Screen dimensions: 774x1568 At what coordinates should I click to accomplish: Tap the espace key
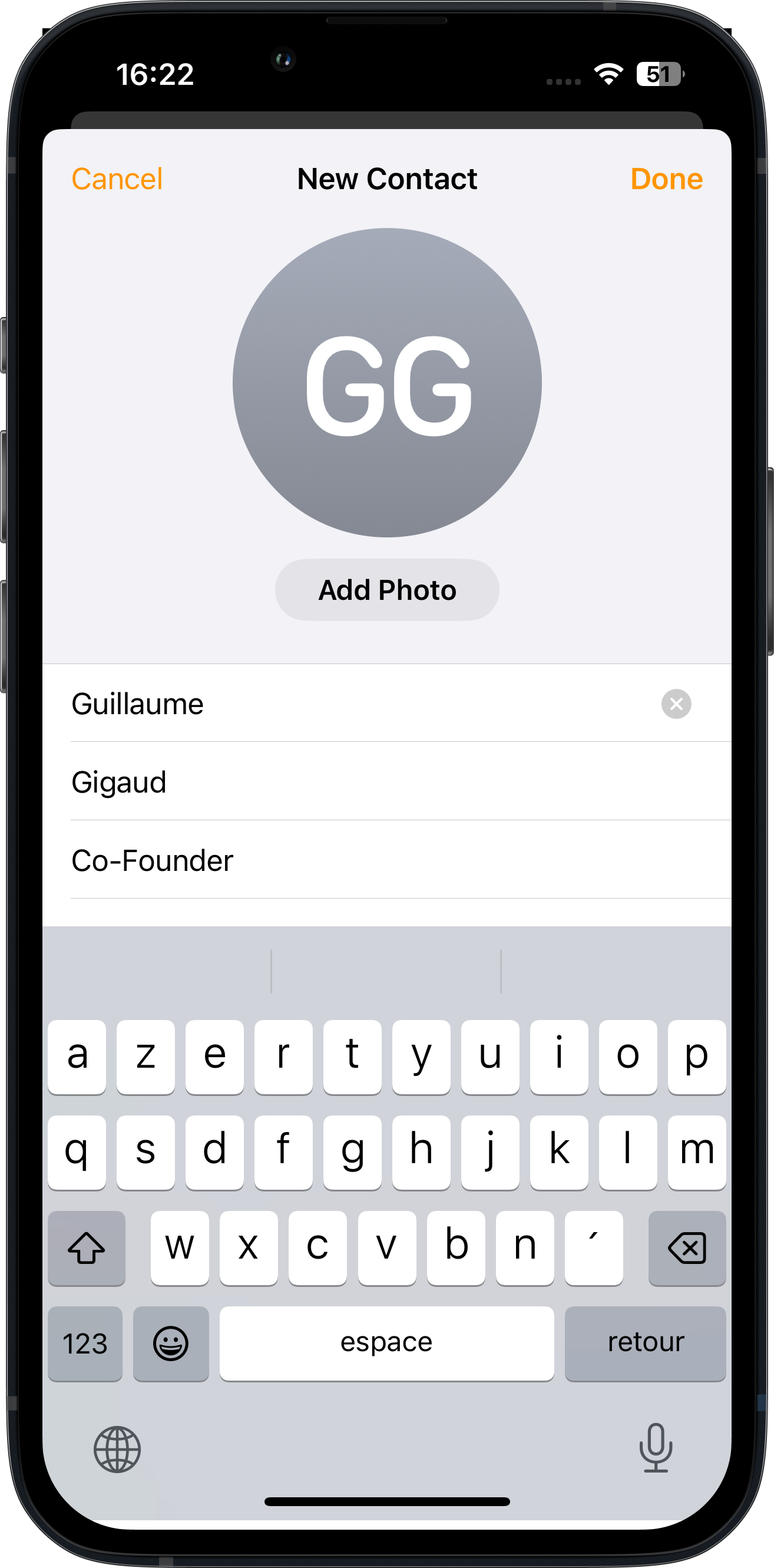click(x=386, y=1343)
